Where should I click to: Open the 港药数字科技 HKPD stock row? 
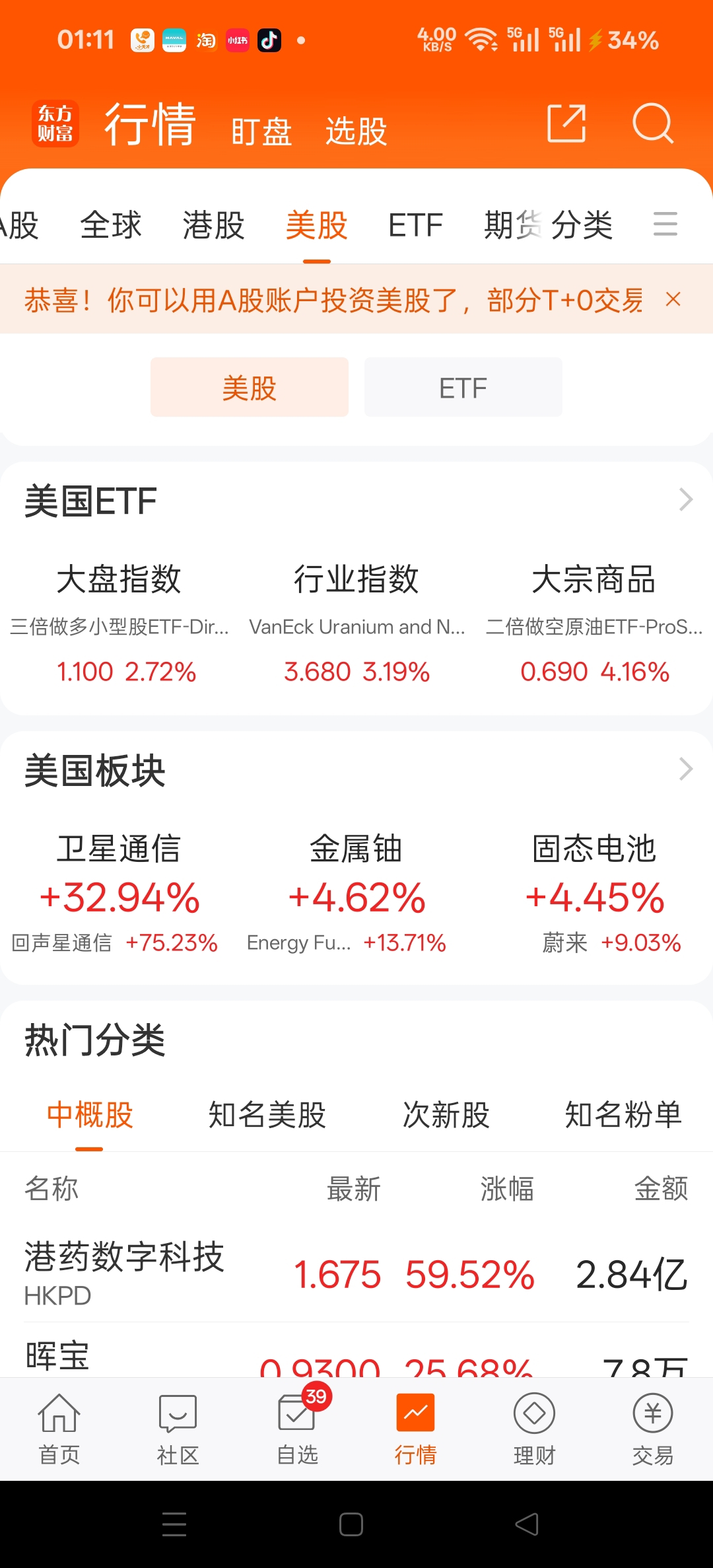356,1273
